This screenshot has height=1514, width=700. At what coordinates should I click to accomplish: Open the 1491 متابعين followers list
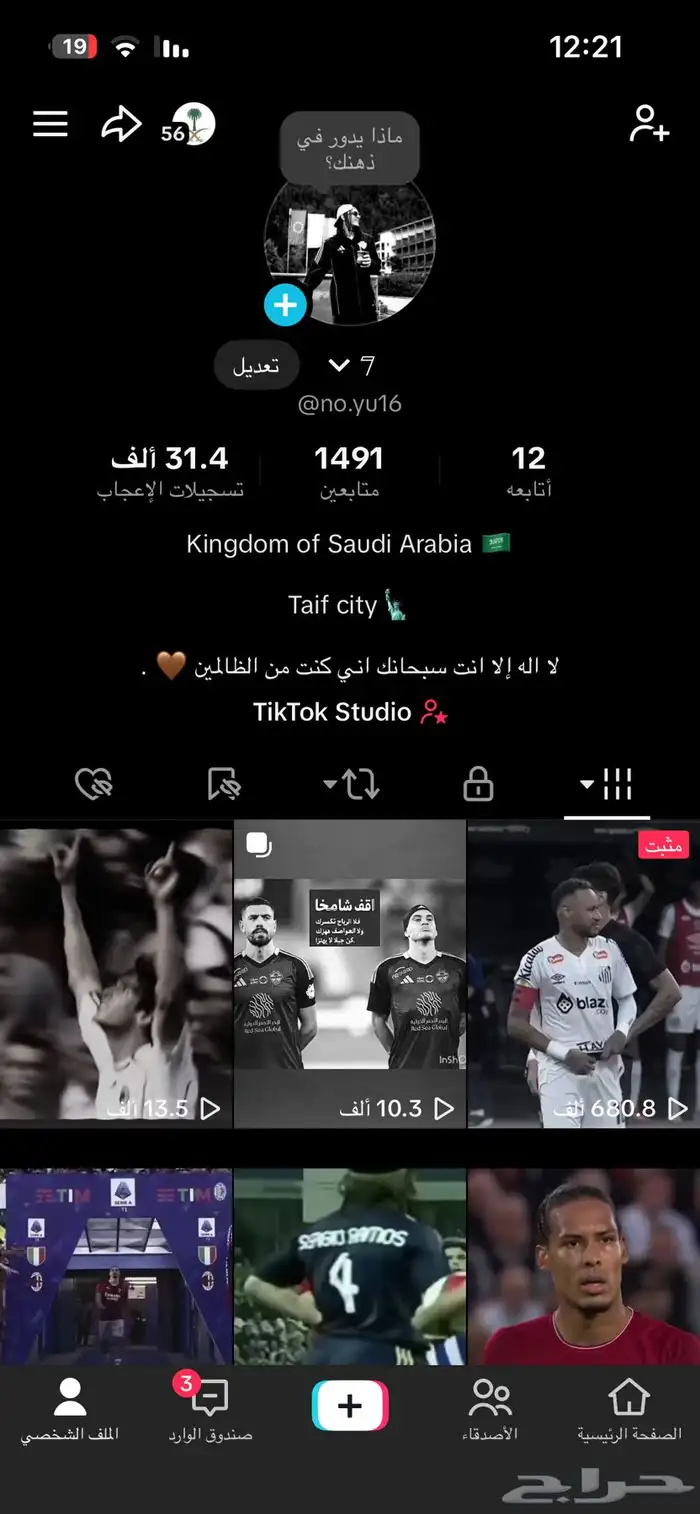click(349, 471)
